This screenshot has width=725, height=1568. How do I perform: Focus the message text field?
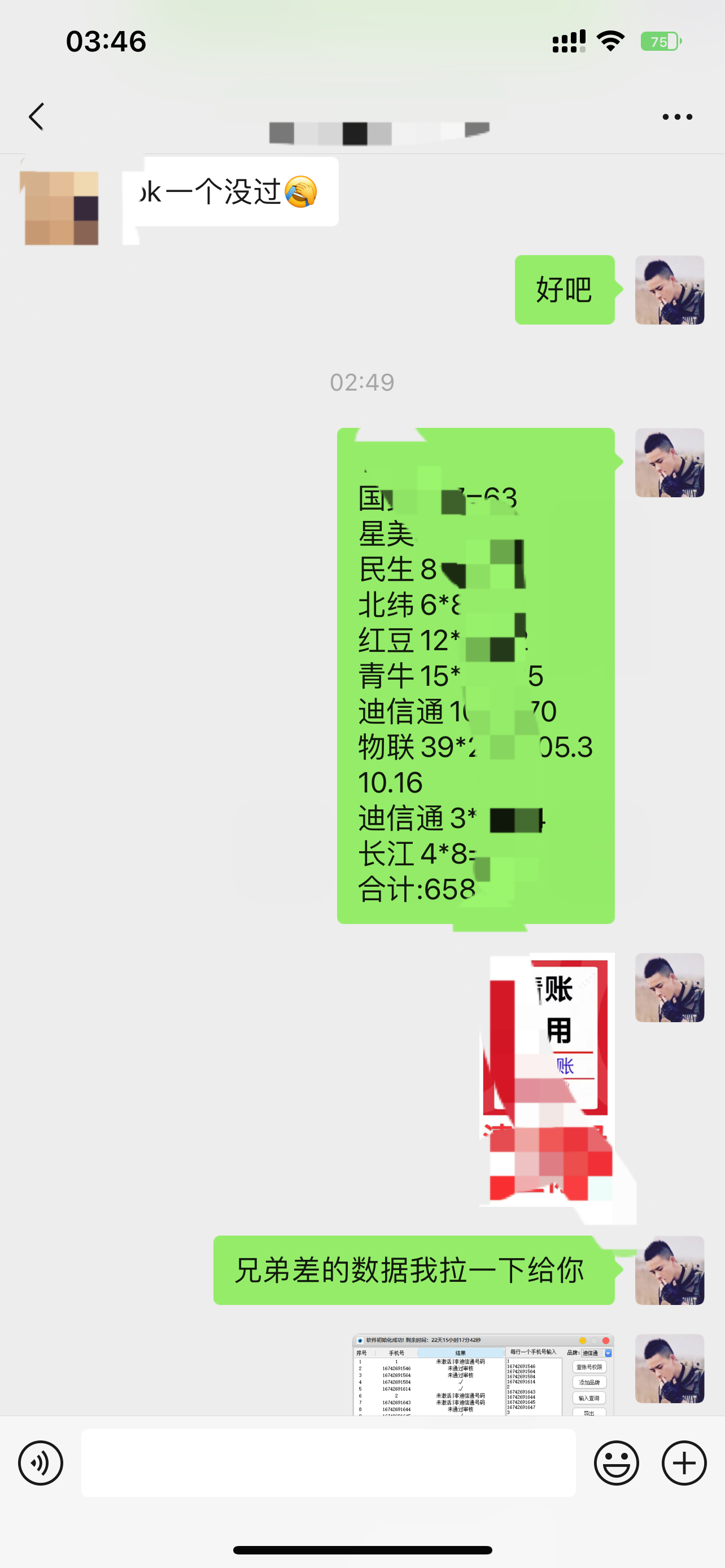(328, 1462)
